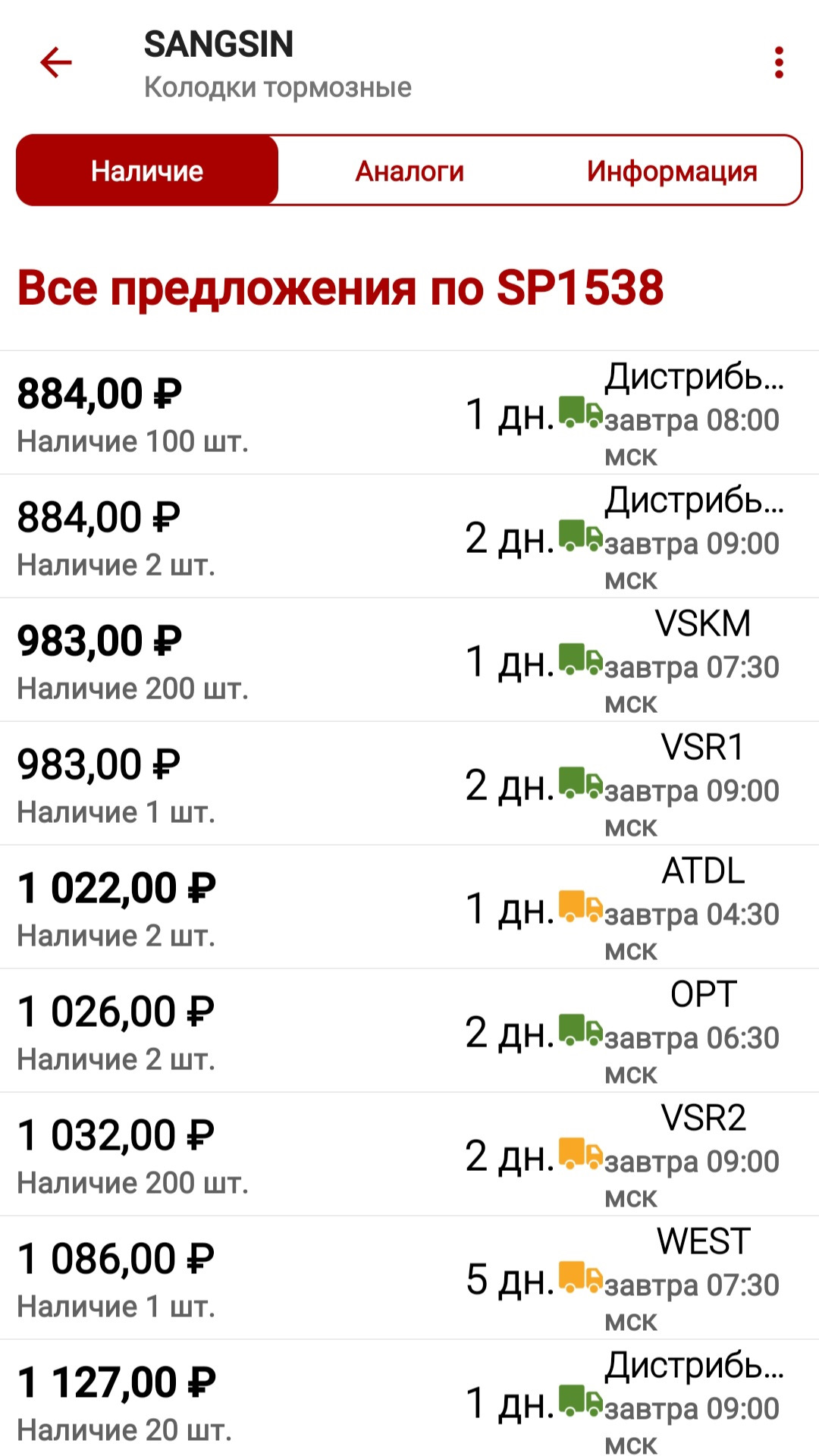Switch to the Аналоги tab

click(x=409, y=171)
